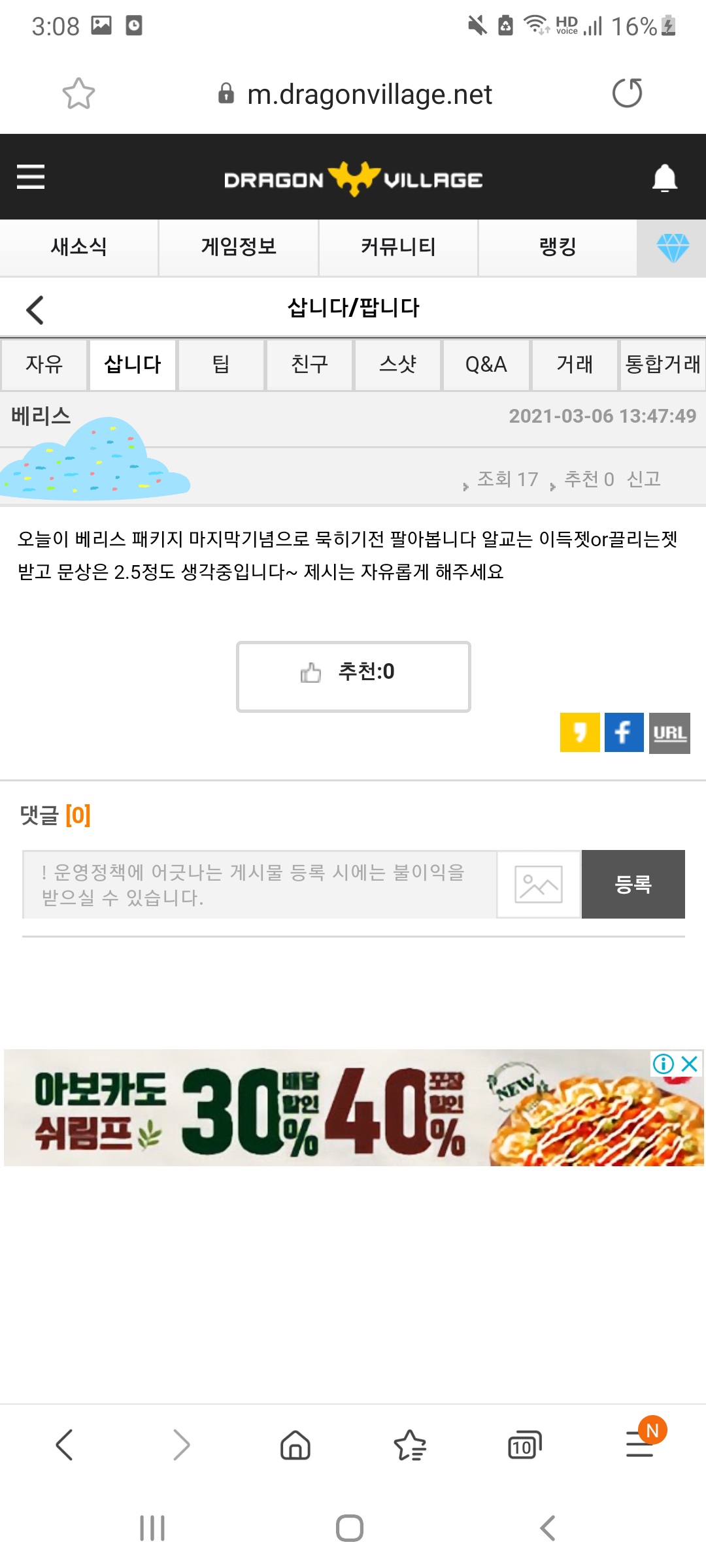This screenshot has width=706, height=1568.
Task: Go back from 삽니다/팝니다 board
Action: click(35, 310)
